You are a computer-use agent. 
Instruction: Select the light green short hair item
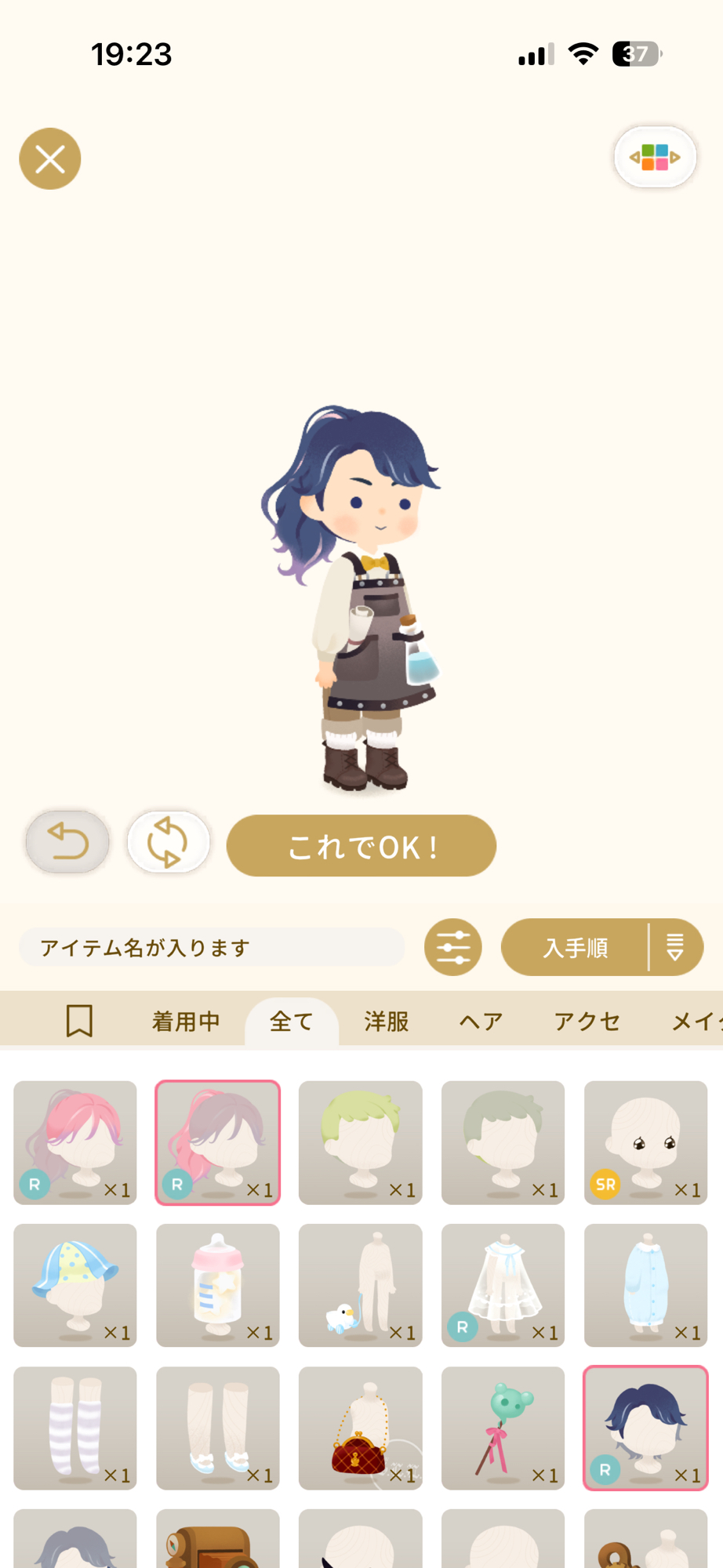click(361, 1142)
